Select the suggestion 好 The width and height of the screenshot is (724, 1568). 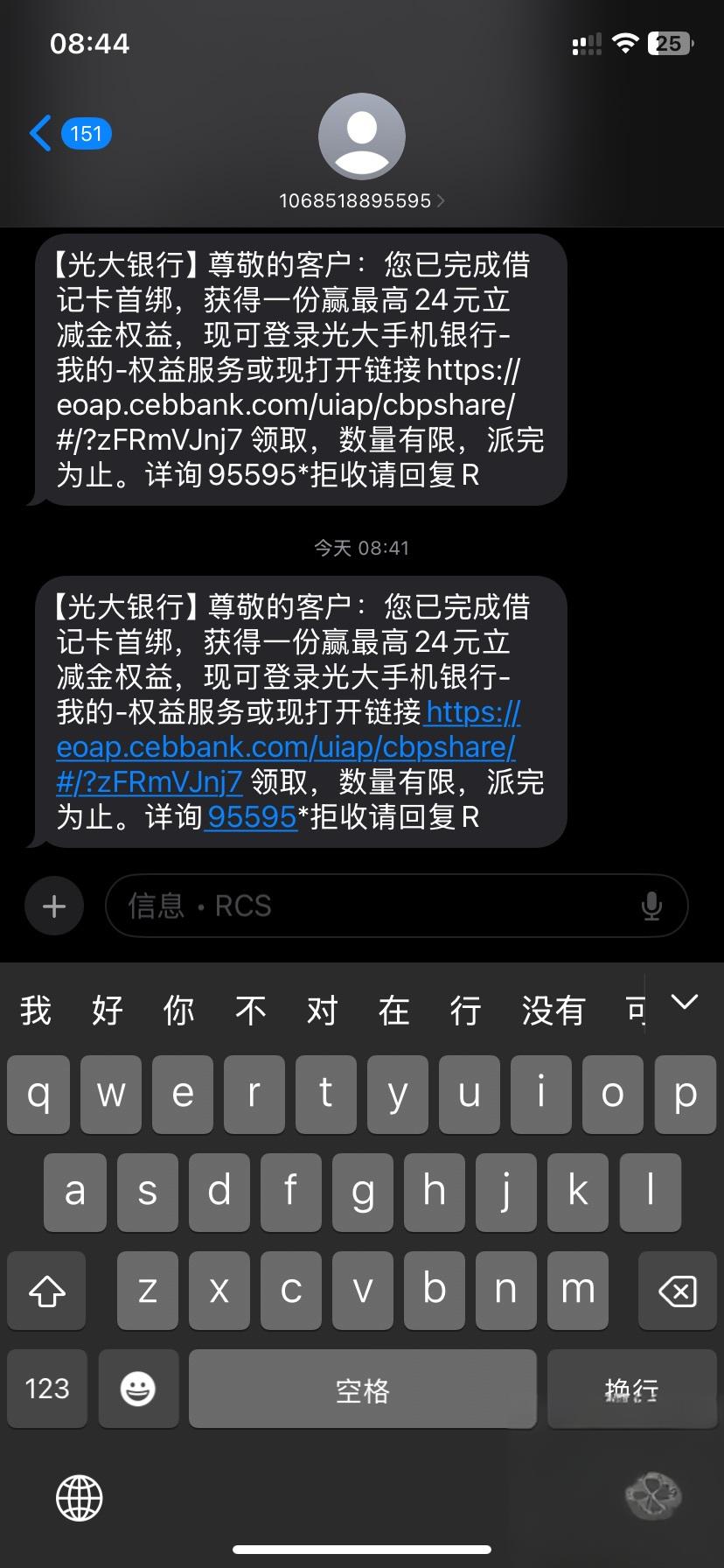coord(108,1011)
